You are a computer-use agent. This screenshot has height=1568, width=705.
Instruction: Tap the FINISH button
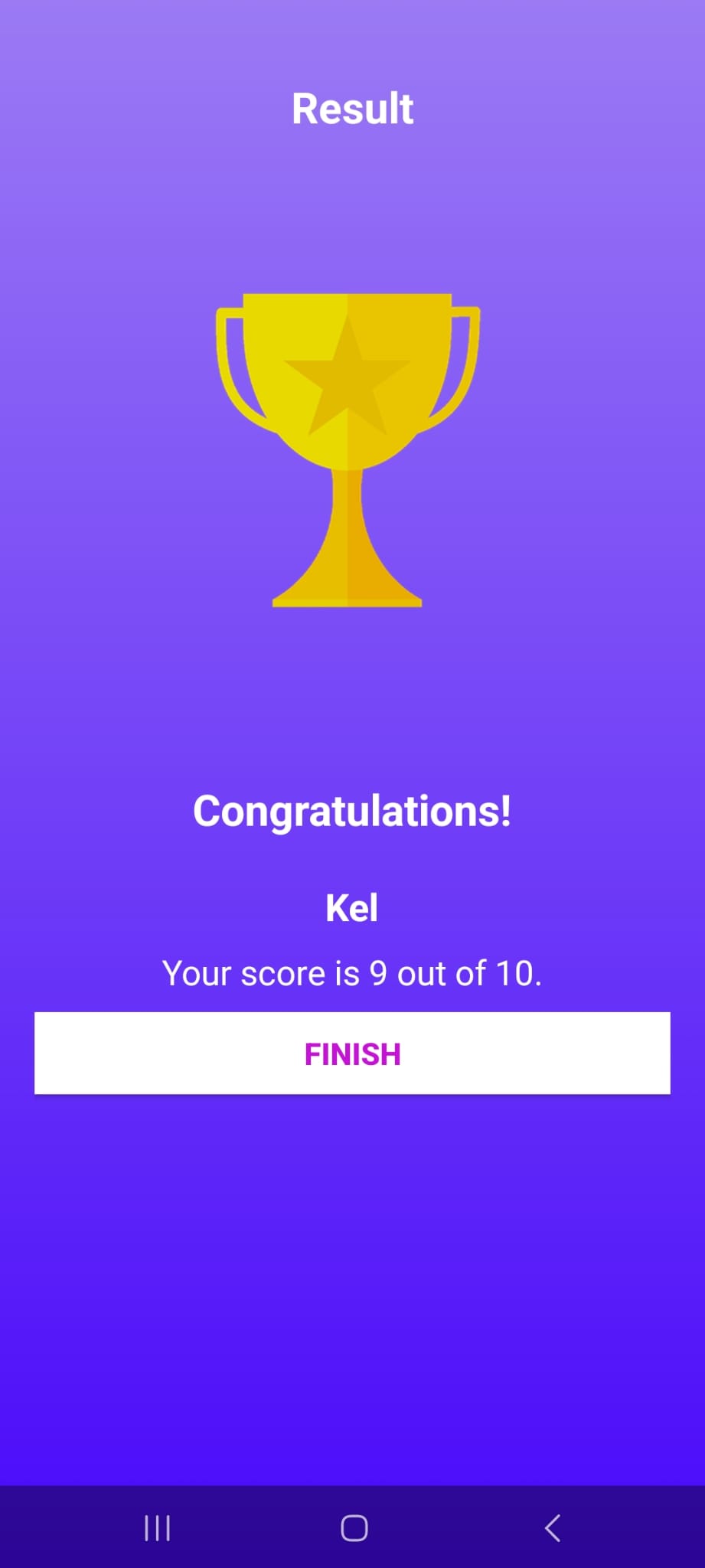point(352,1053)
